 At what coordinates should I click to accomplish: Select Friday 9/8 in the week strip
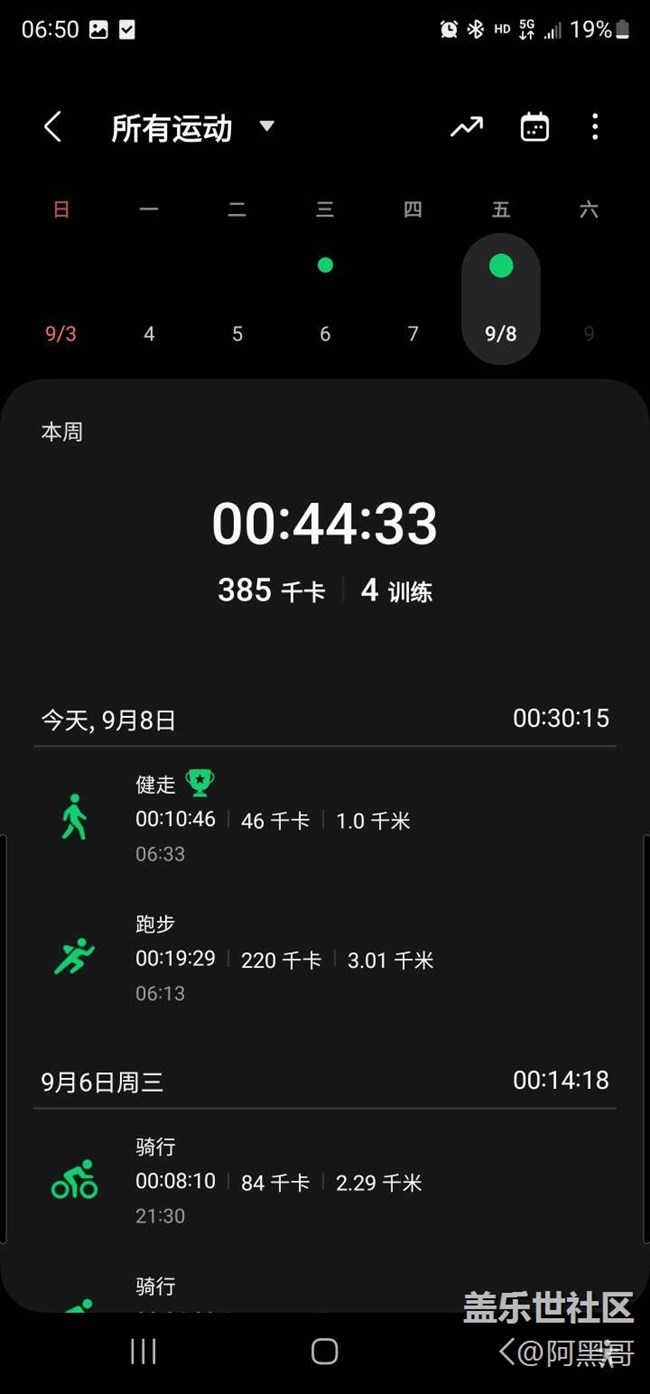[501, 300]
